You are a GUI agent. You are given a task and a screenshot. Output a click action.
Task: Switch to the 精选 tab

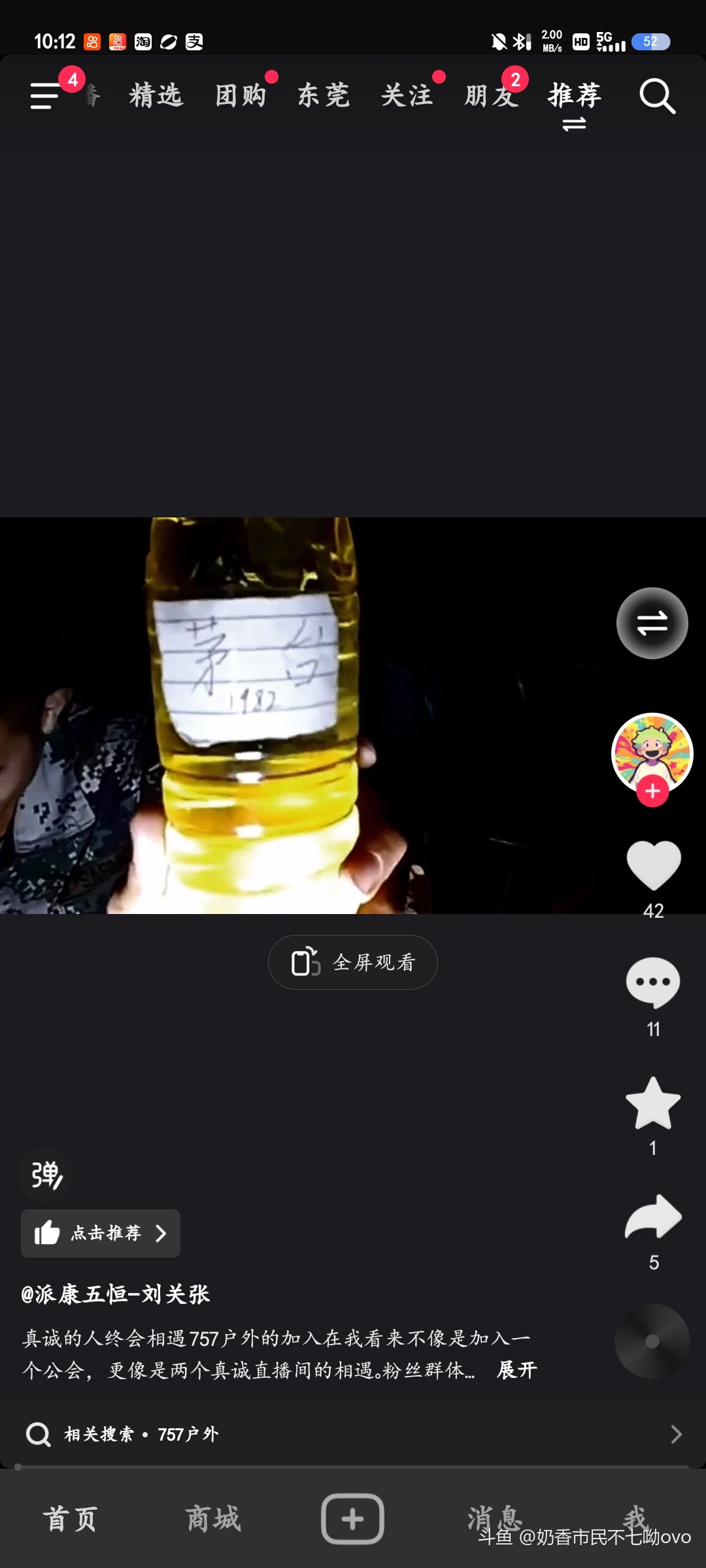tap(156, 96)
